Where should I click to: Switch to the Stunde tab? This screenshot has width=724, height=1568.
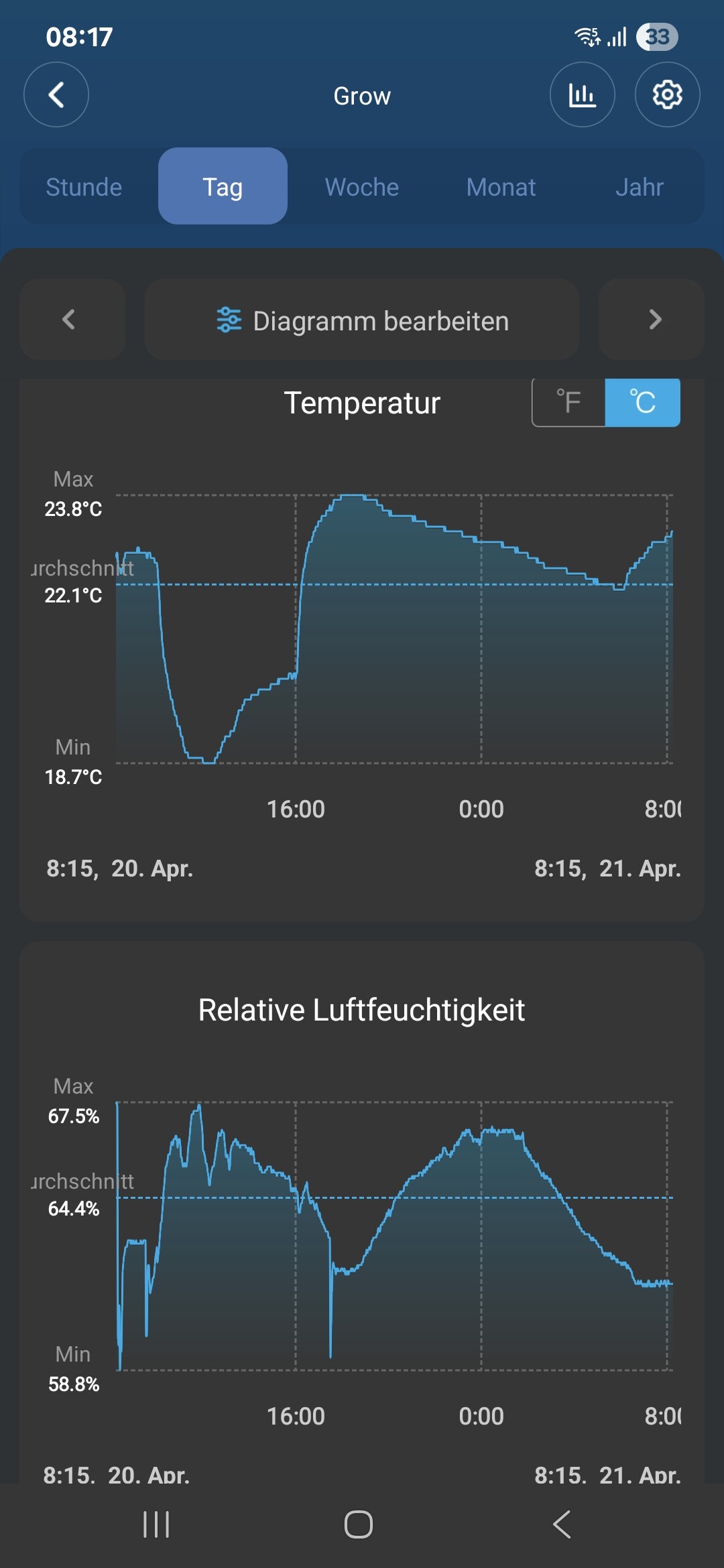(84, 187)
